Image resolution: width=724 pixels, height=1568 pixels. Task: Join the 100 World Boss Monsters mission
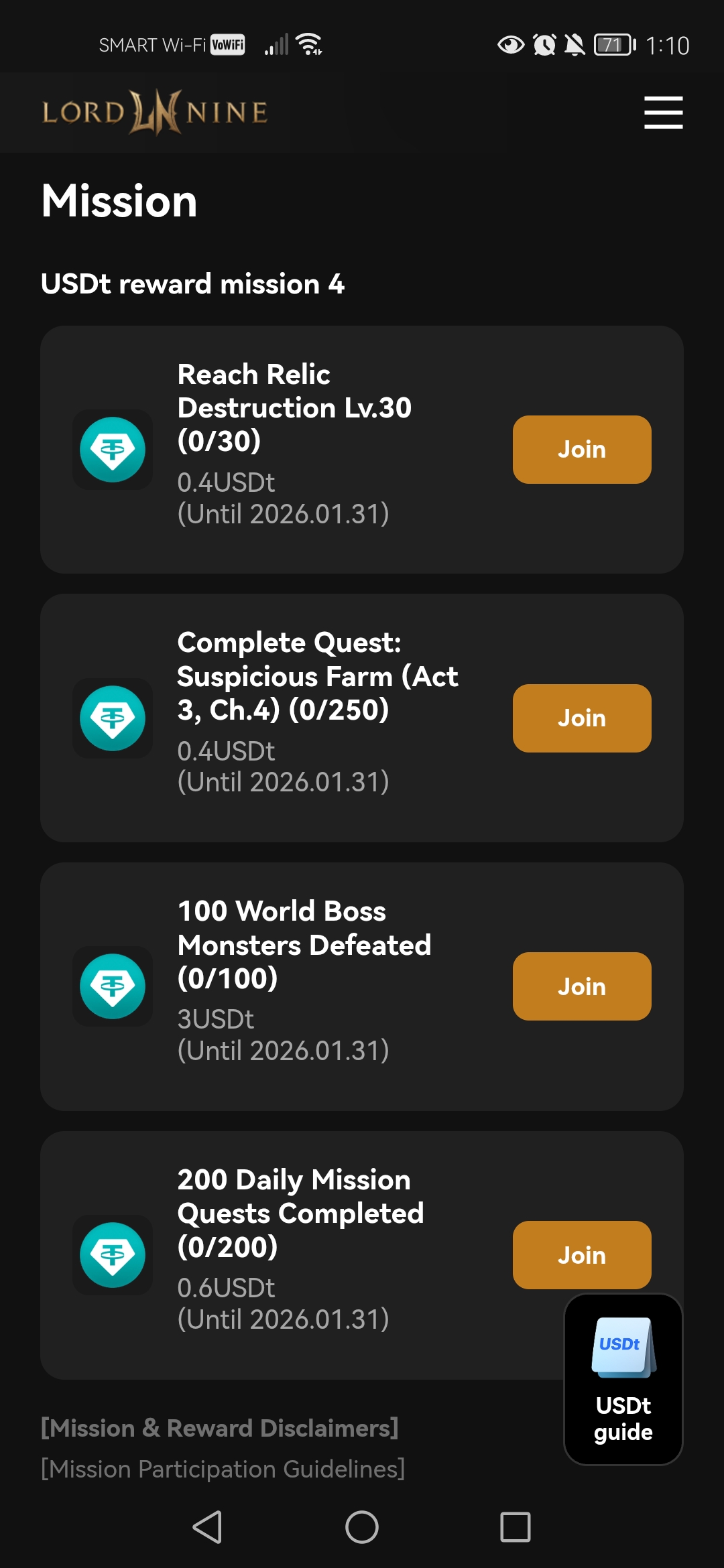[581, 986]
